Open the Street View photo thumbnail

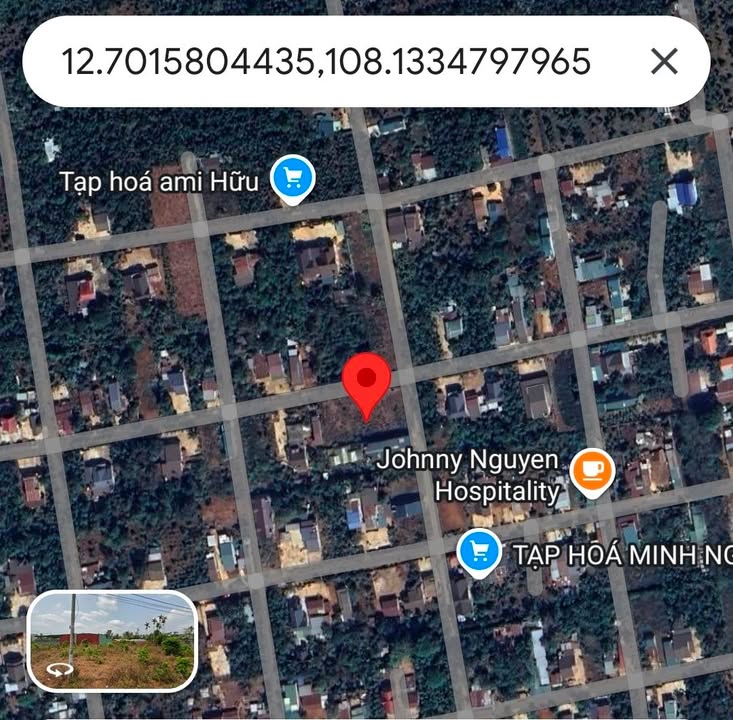pyautogui.click(x=112, y=642)
